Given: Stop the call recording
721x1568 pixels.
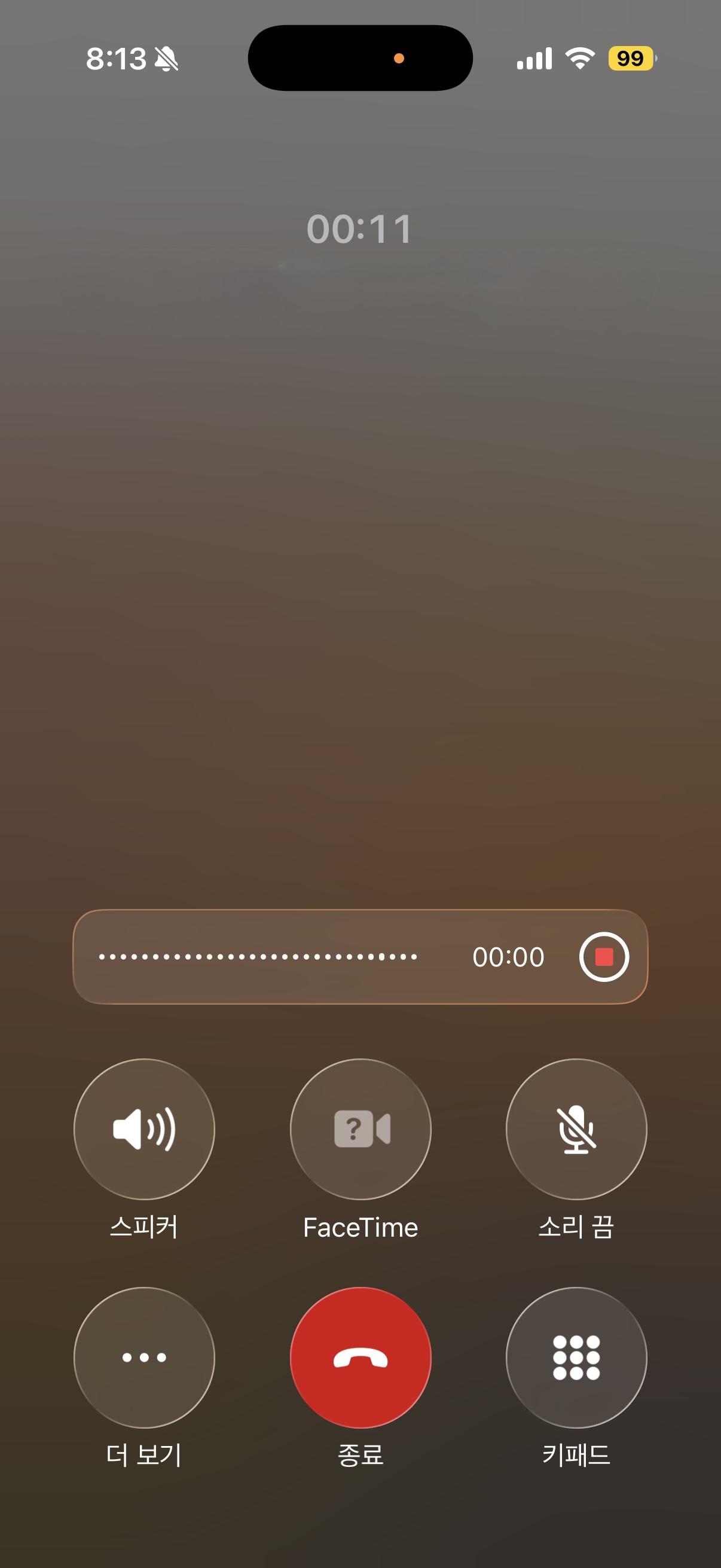Looking at the screenshot, I should 604,957.
